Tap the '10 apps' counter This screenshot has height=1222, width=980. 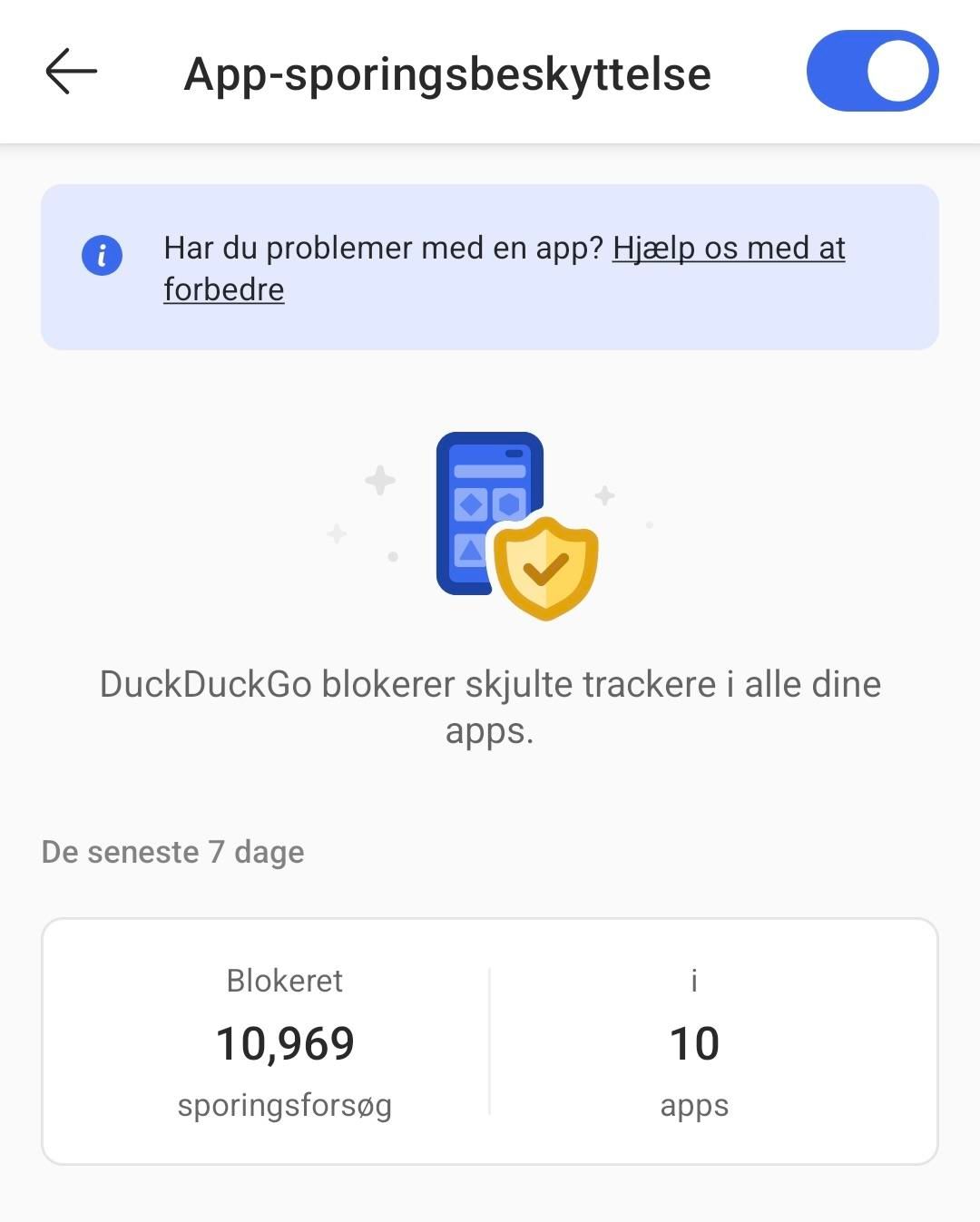[694, 1043]
